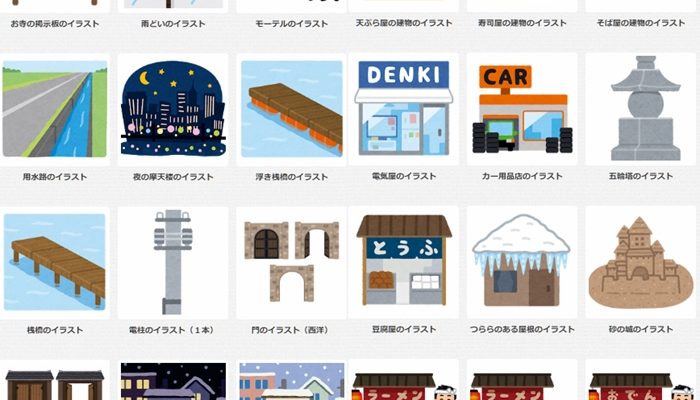Open the 門のイラスト（西洋） tile
The image size is (700, 400).
click(290, 262)
